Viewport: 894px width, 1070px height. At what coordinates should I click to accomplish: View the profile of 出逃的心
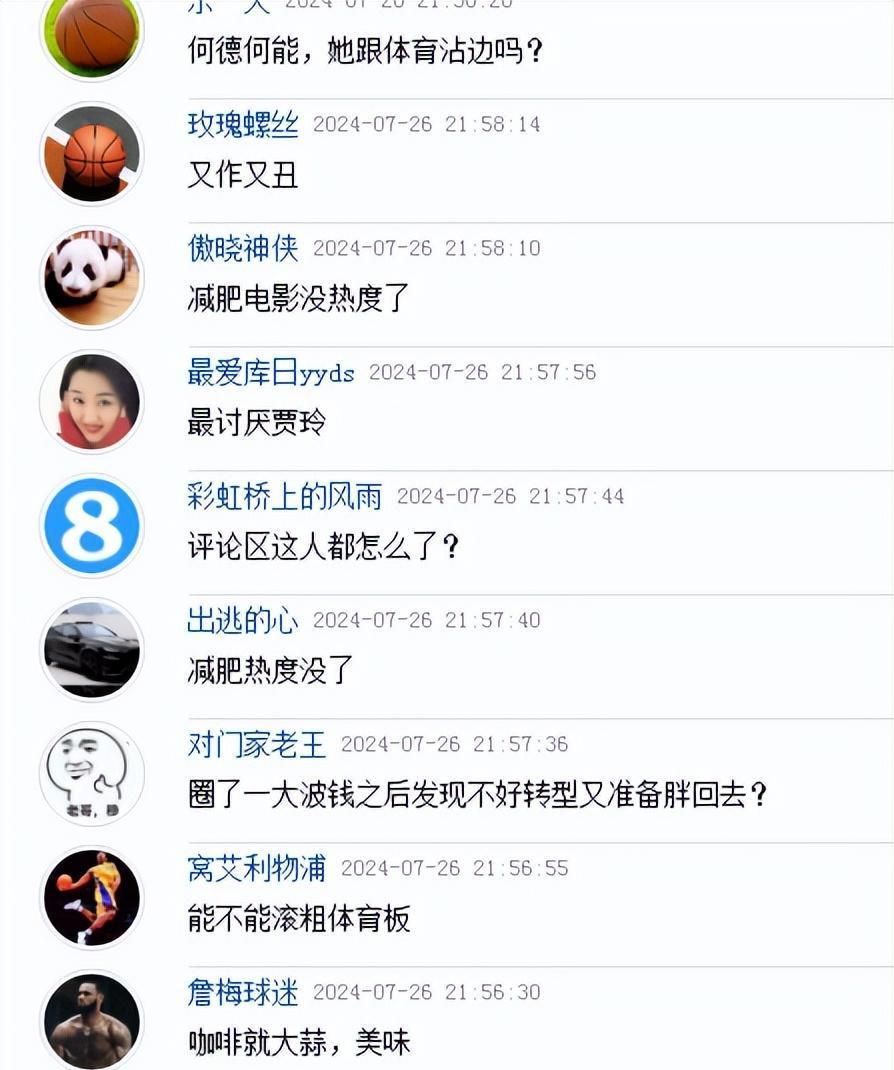[243, 620]
